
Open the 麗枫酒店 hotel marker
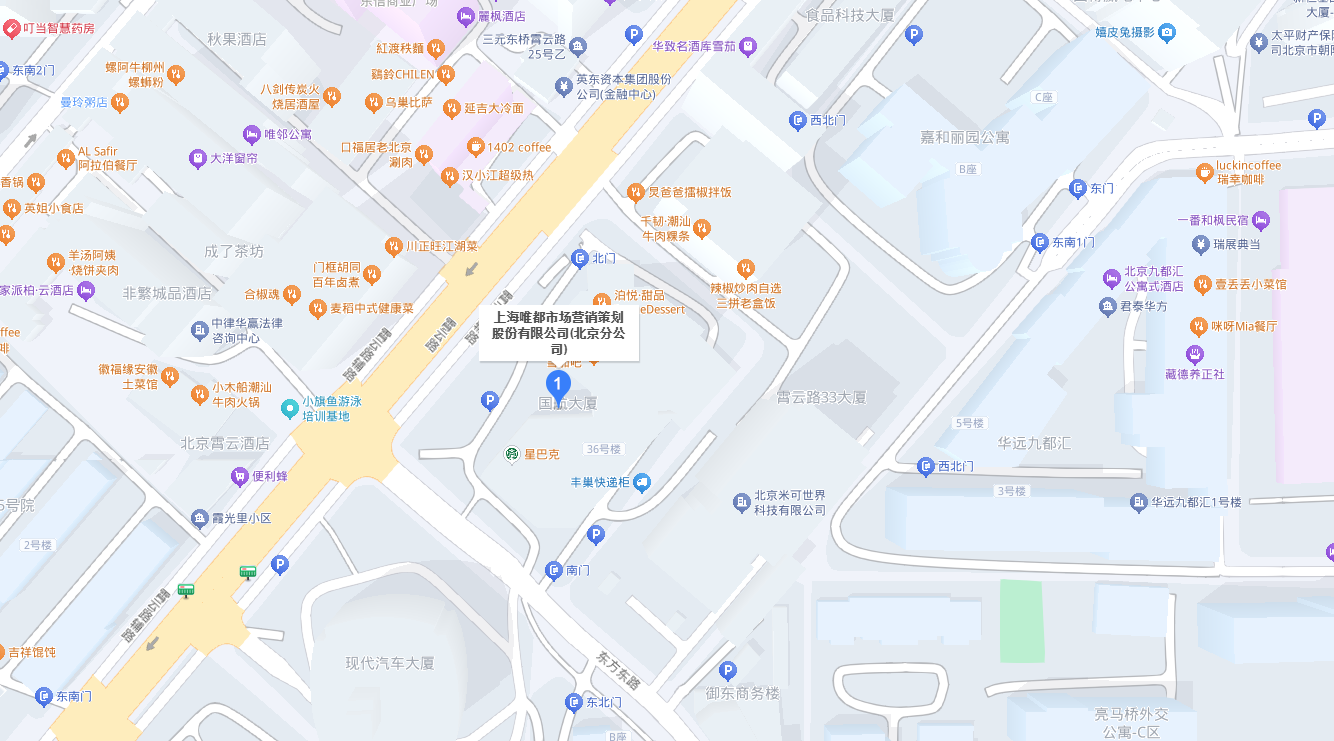pos(465,16)
